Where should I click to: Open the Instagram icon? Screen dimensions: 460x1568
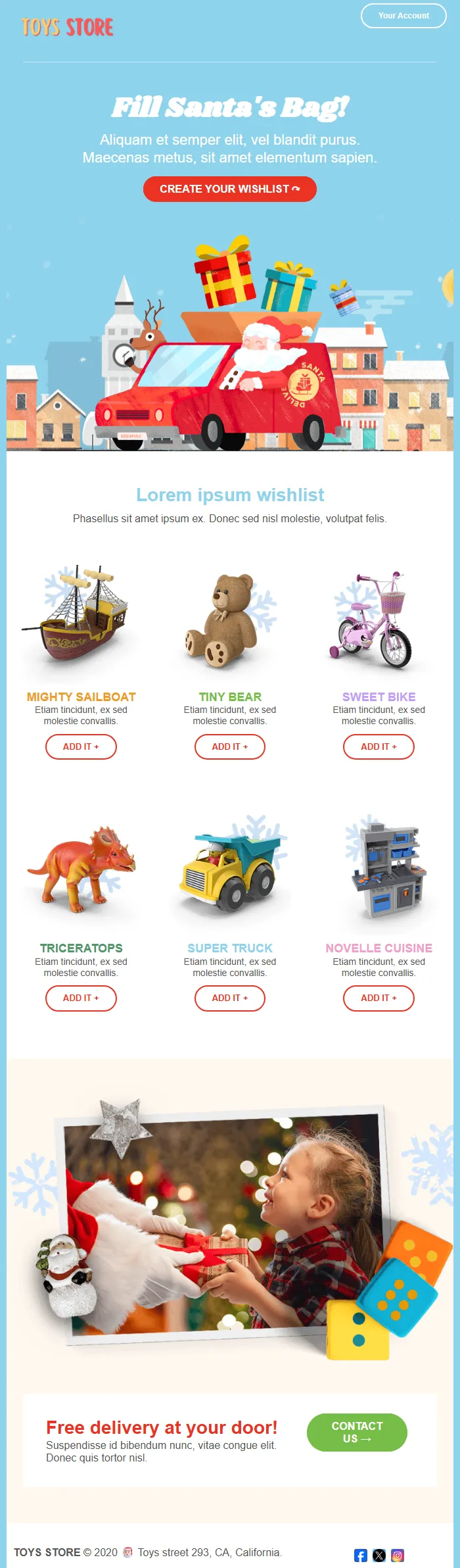tap(398, 1555)
